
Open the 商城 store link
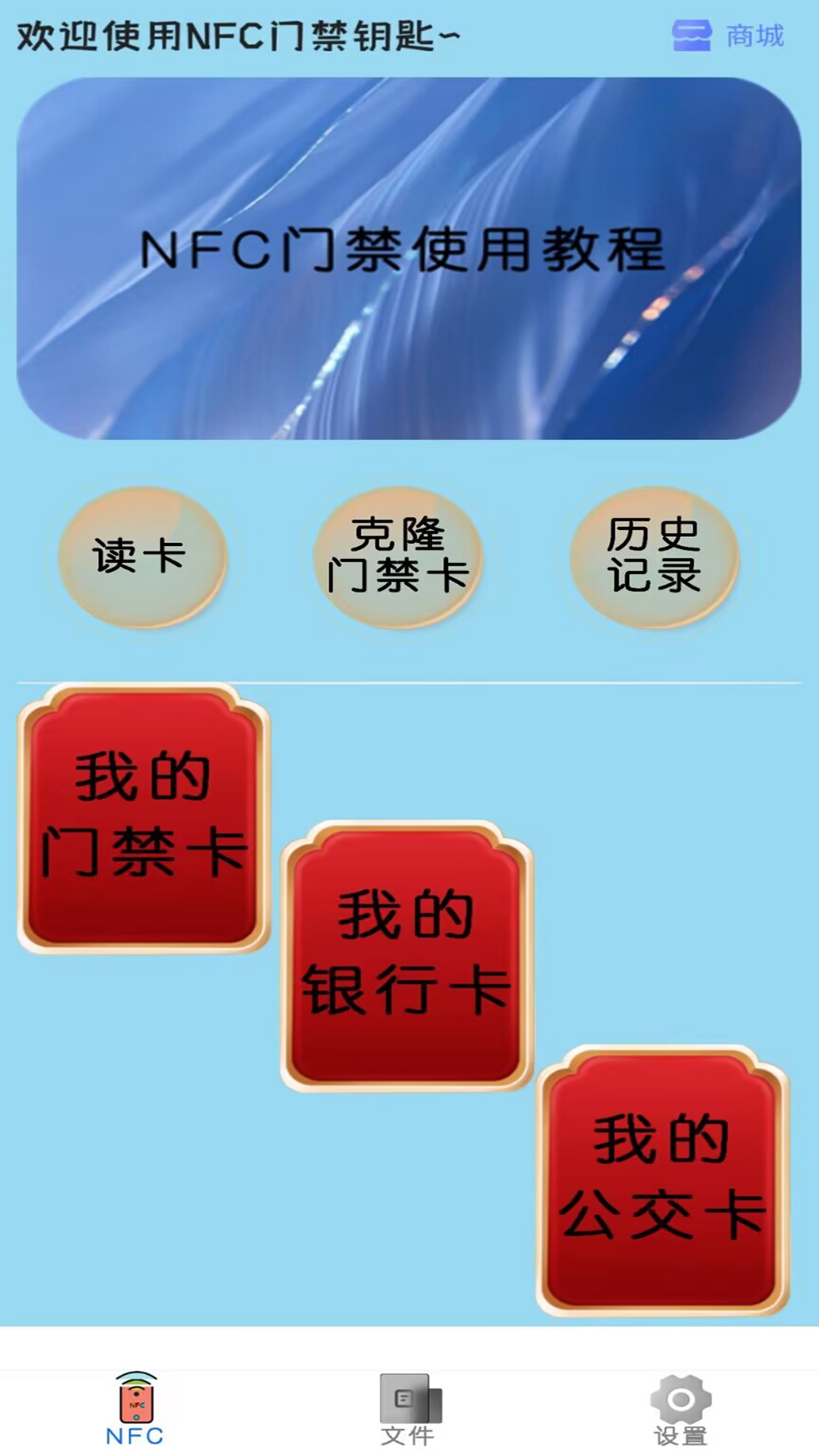[x=728, y=36]
